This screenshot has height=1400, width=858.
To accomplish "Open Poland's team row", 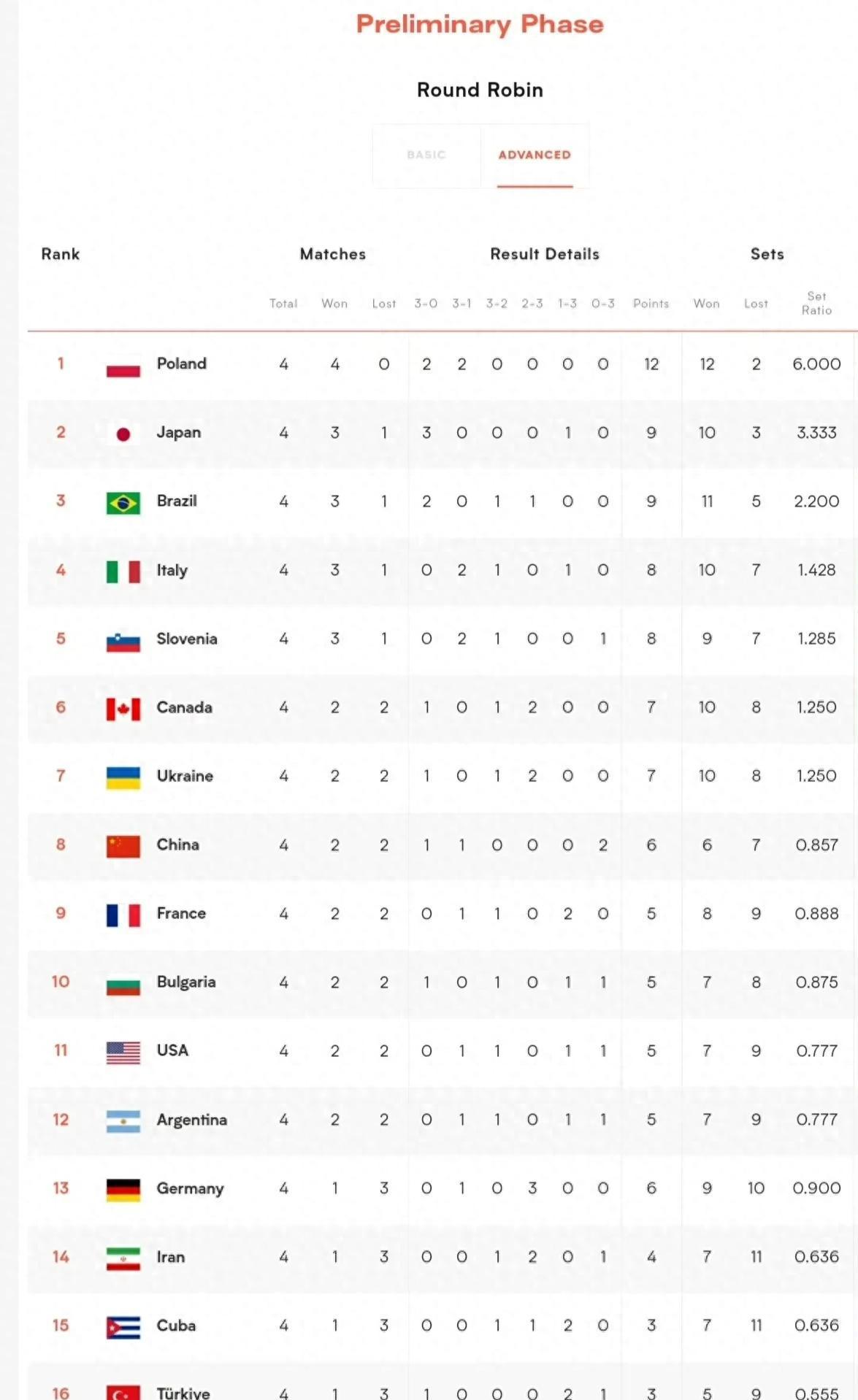I will tap(443, 364).
